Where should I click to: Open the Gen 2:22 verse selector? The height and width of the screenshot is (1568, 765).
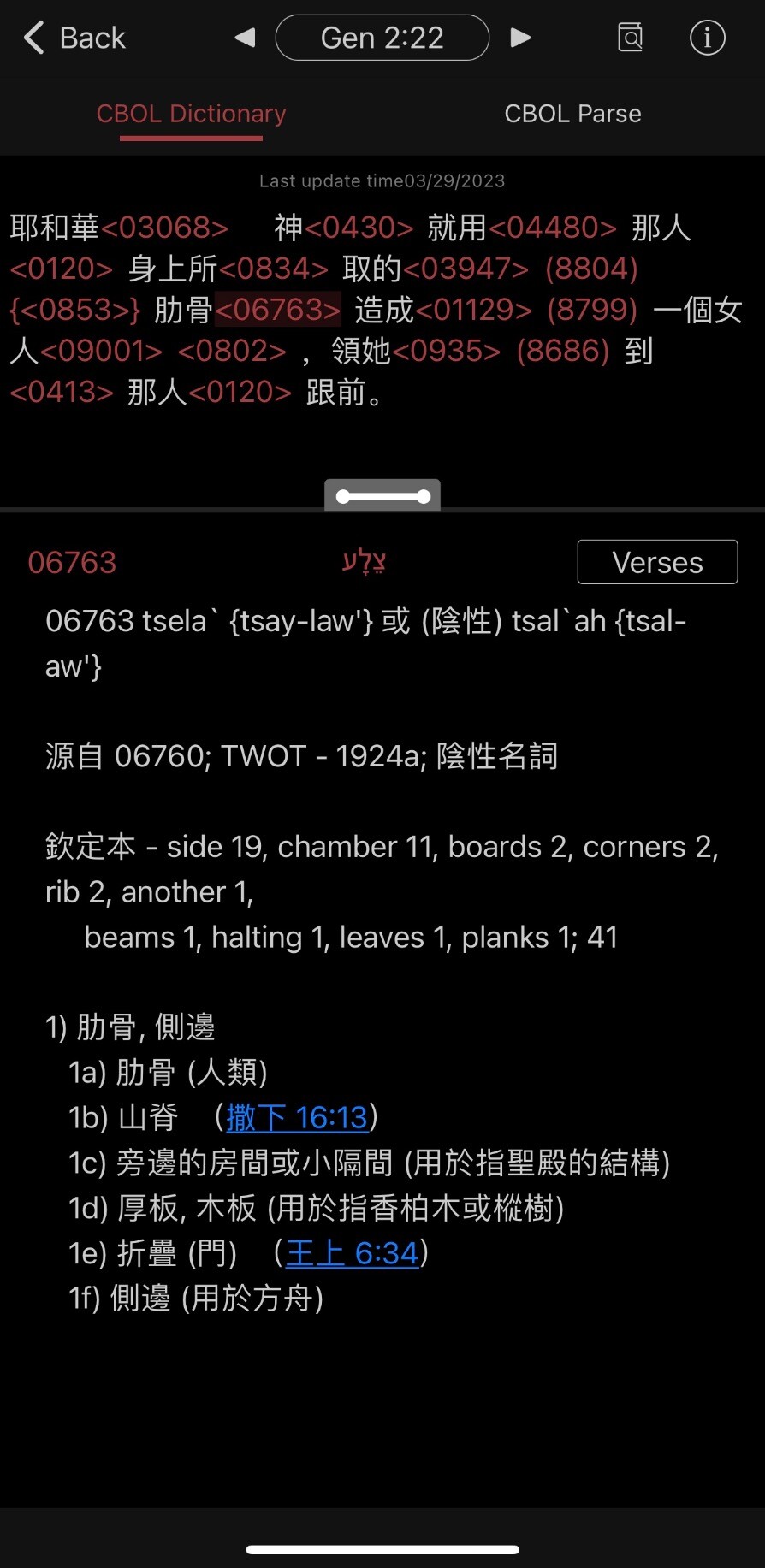[x=382, y=38]
